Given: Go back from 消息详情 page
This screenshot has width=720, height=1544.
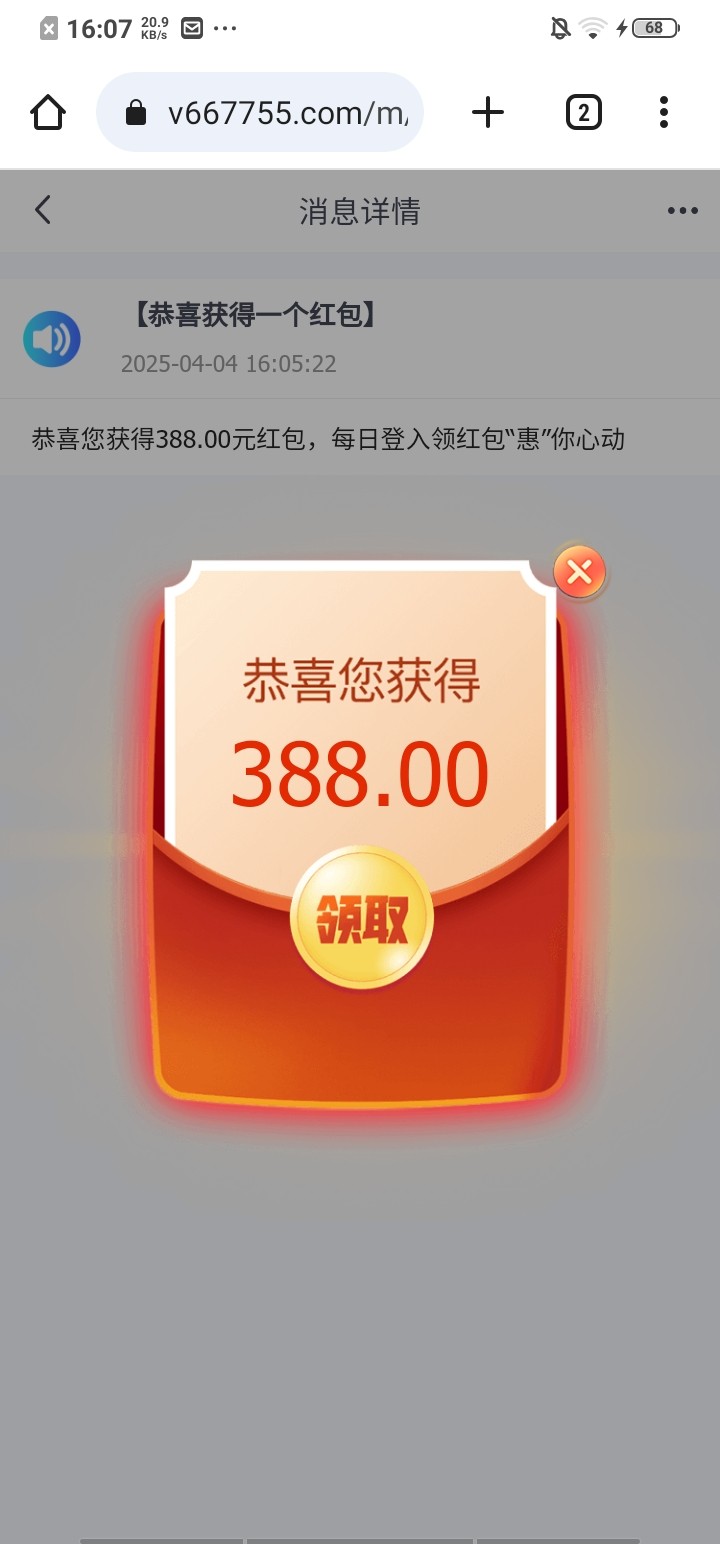Looking at the screenshot, I should tap(42, 210).
